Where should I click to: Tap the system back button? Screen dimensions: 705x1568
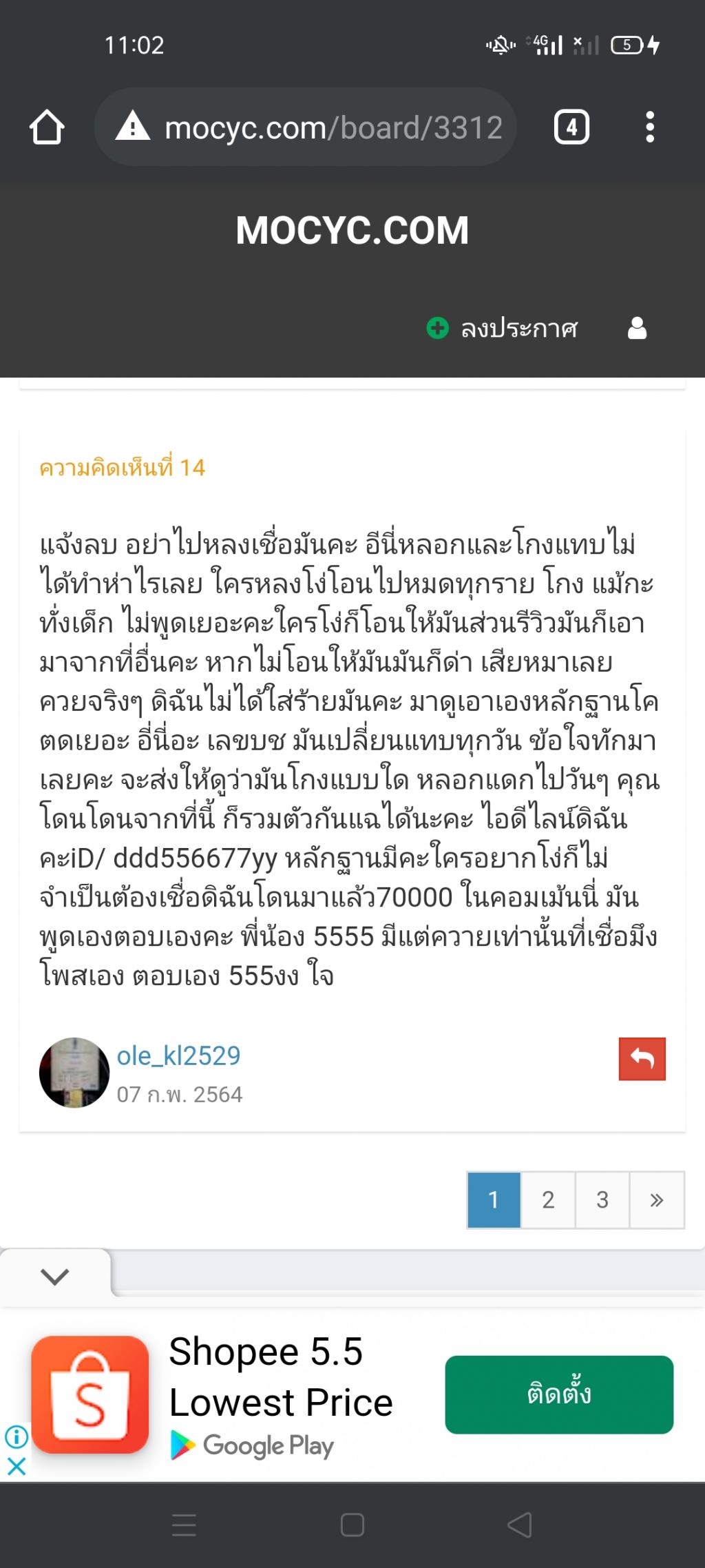tap(520, 1525)
